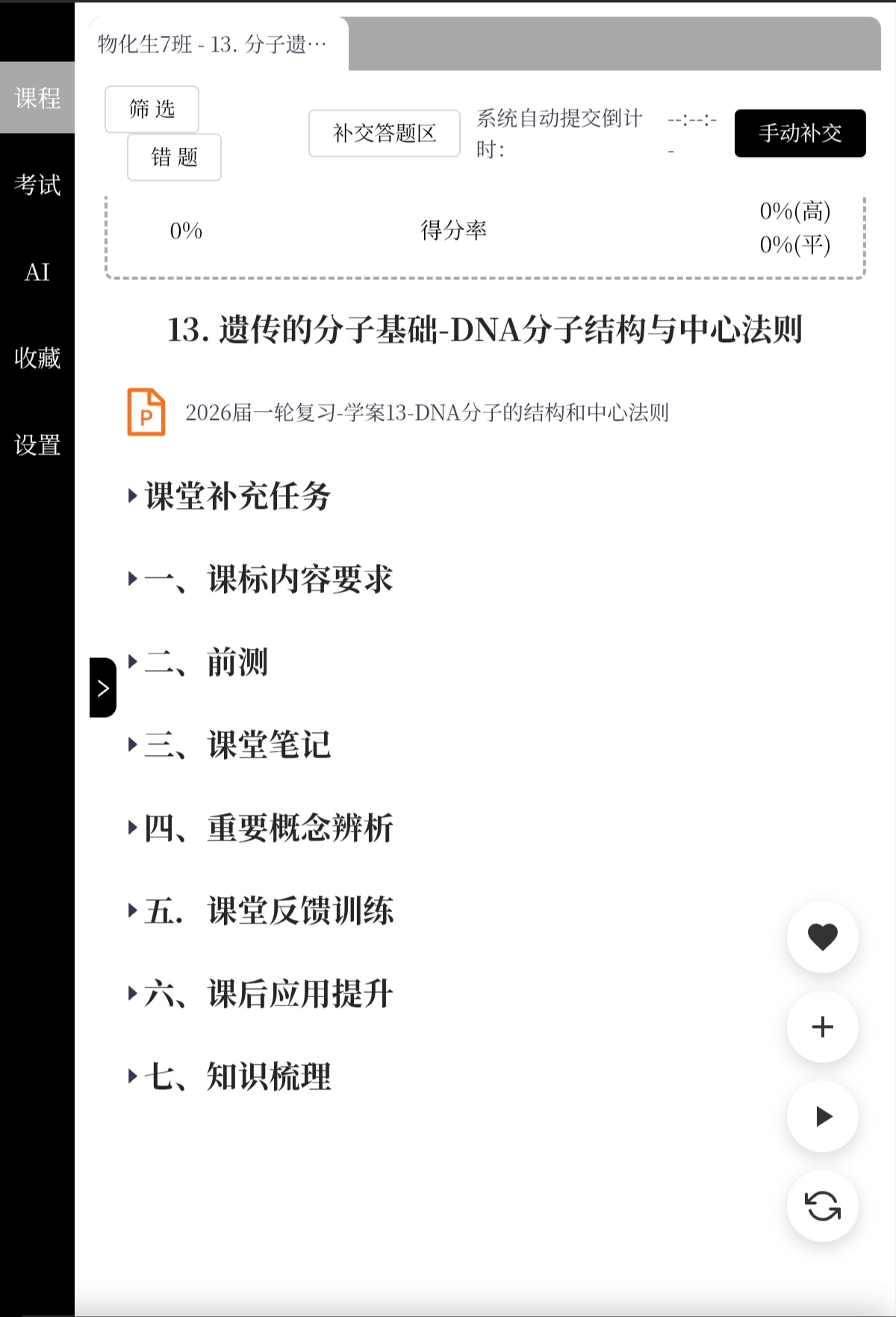Tap the 筛选 filter button
The height and width of the screenshot is (1317, 896).
click(x=152, y=109)
